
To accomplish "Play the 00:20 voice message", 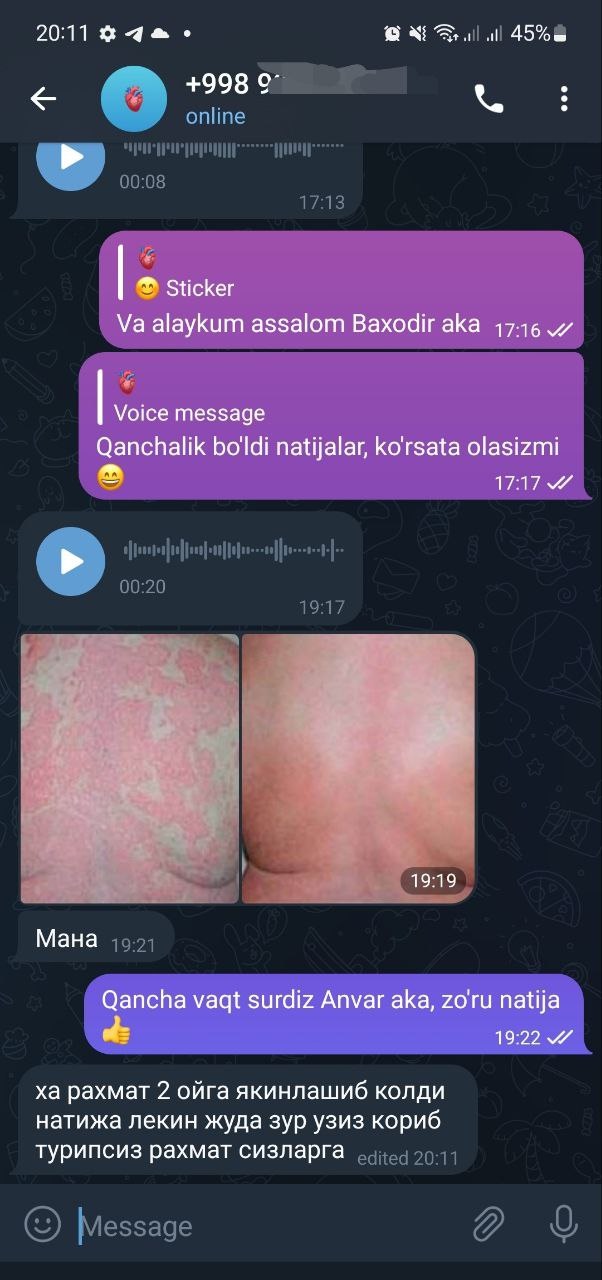I will point(71,561).
